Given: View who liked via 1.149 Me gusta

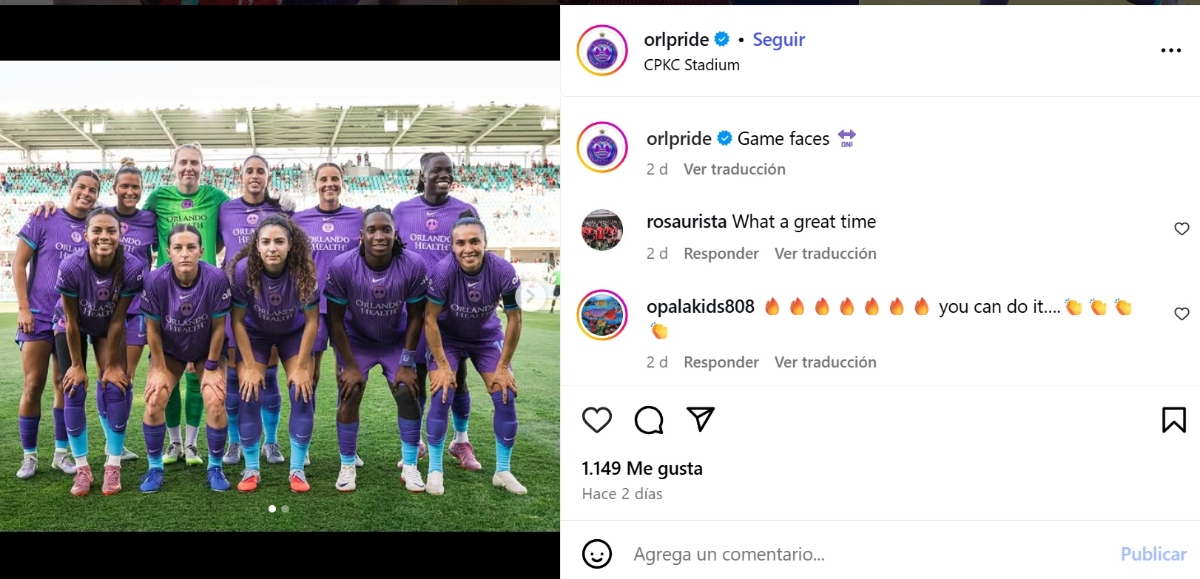Looking at the screenshot, I should [642, 468].
